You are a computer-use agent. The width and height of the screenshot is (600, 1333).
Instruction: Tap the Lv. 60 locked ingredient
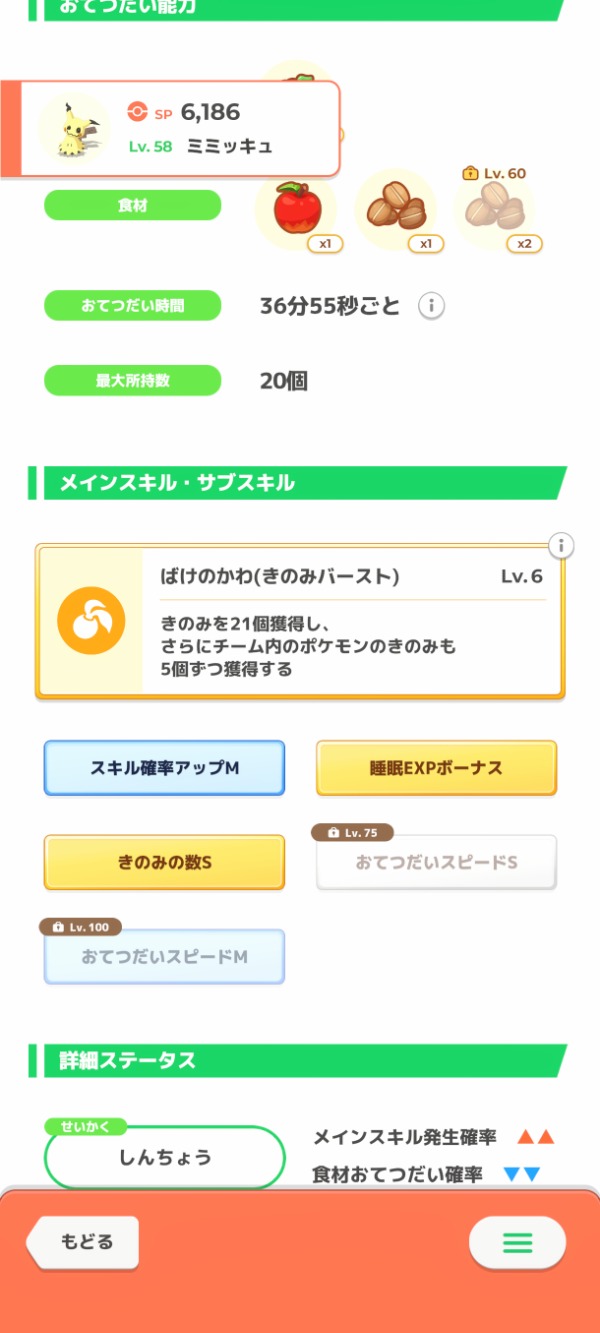point(496,210)
